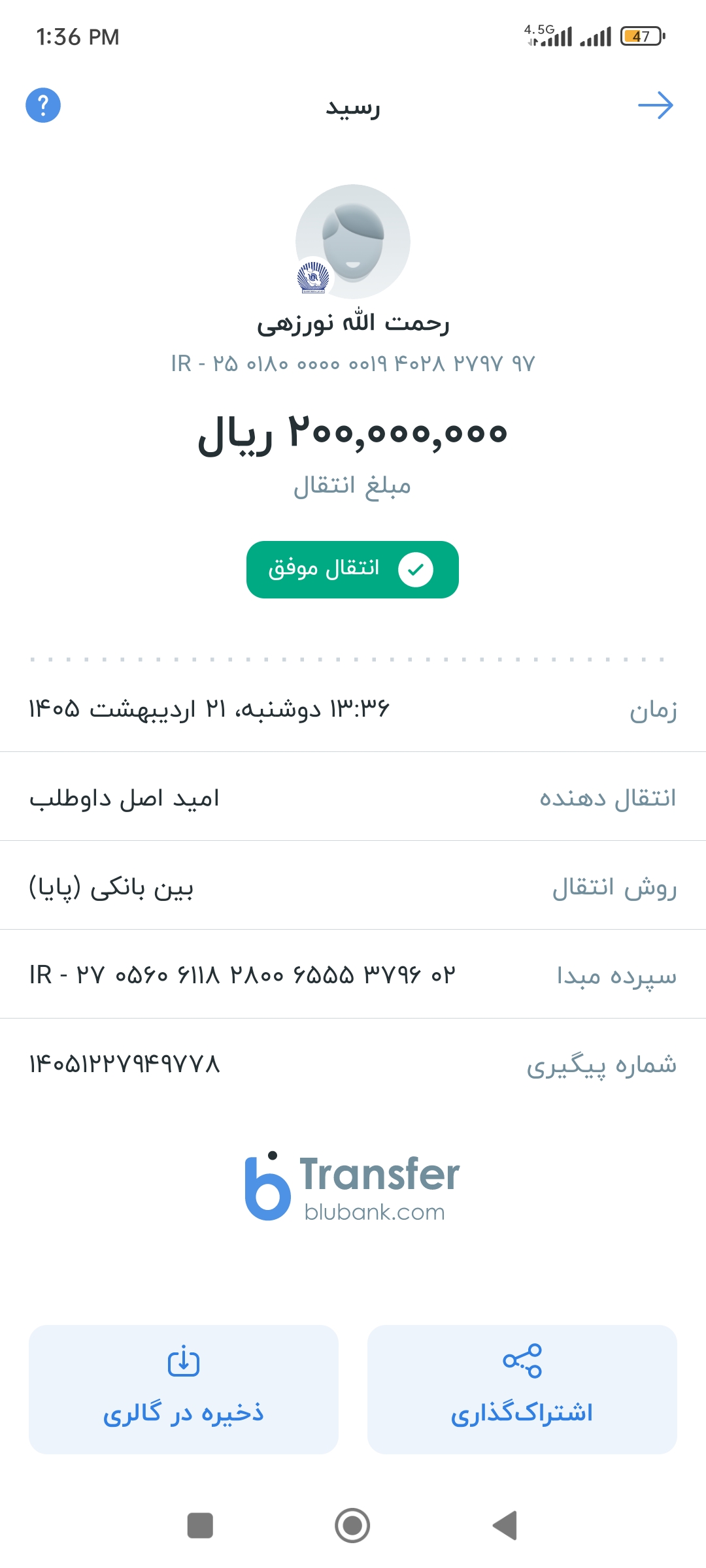Image resolution: width=706 pixels, height=1568 pixels.
Task: Share the receipt via اشتراک‌گذاری
Action: [522, 1389]
